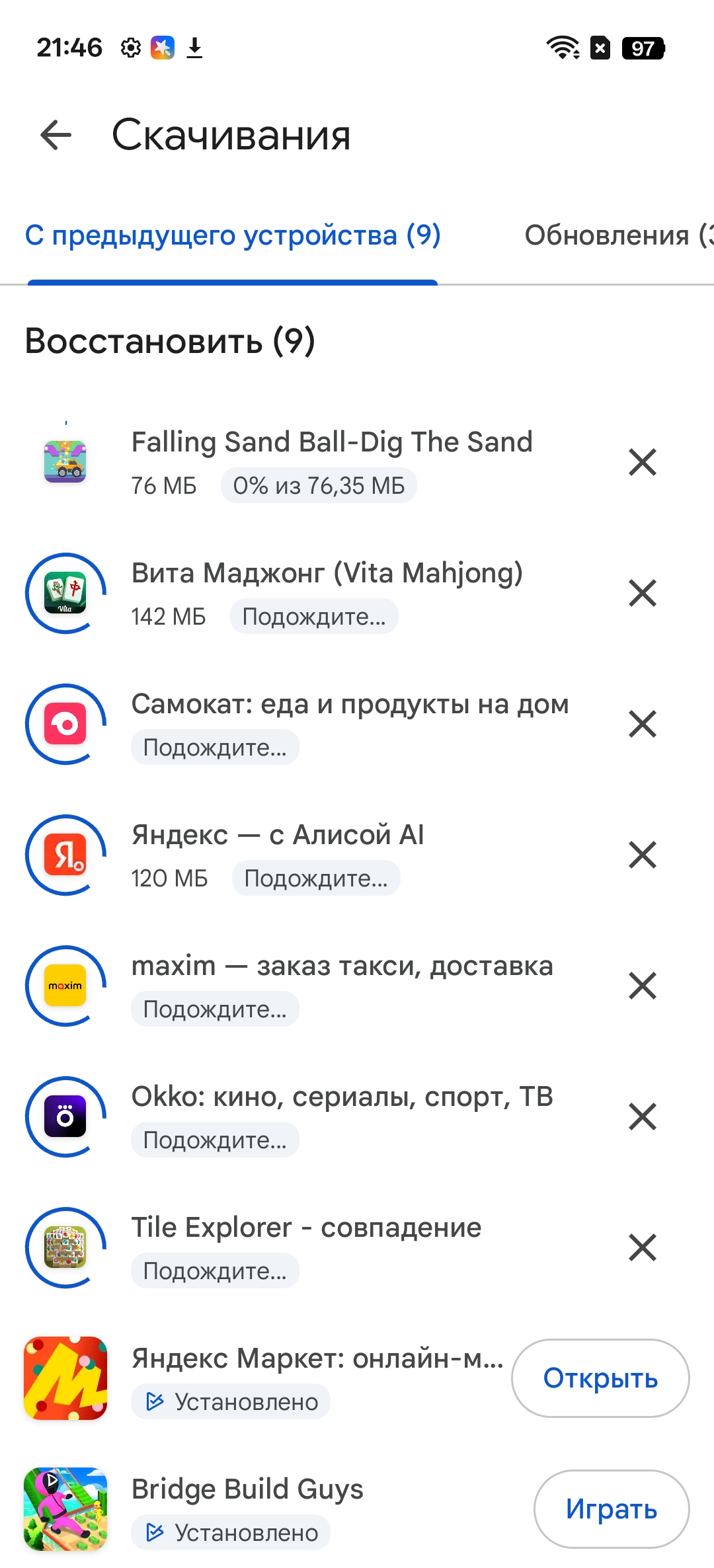Image resolution: width=714 pixels, height=1568 pixels.
Task: View the Bridge Build Guys app row
Action: tap(247, 1490)
